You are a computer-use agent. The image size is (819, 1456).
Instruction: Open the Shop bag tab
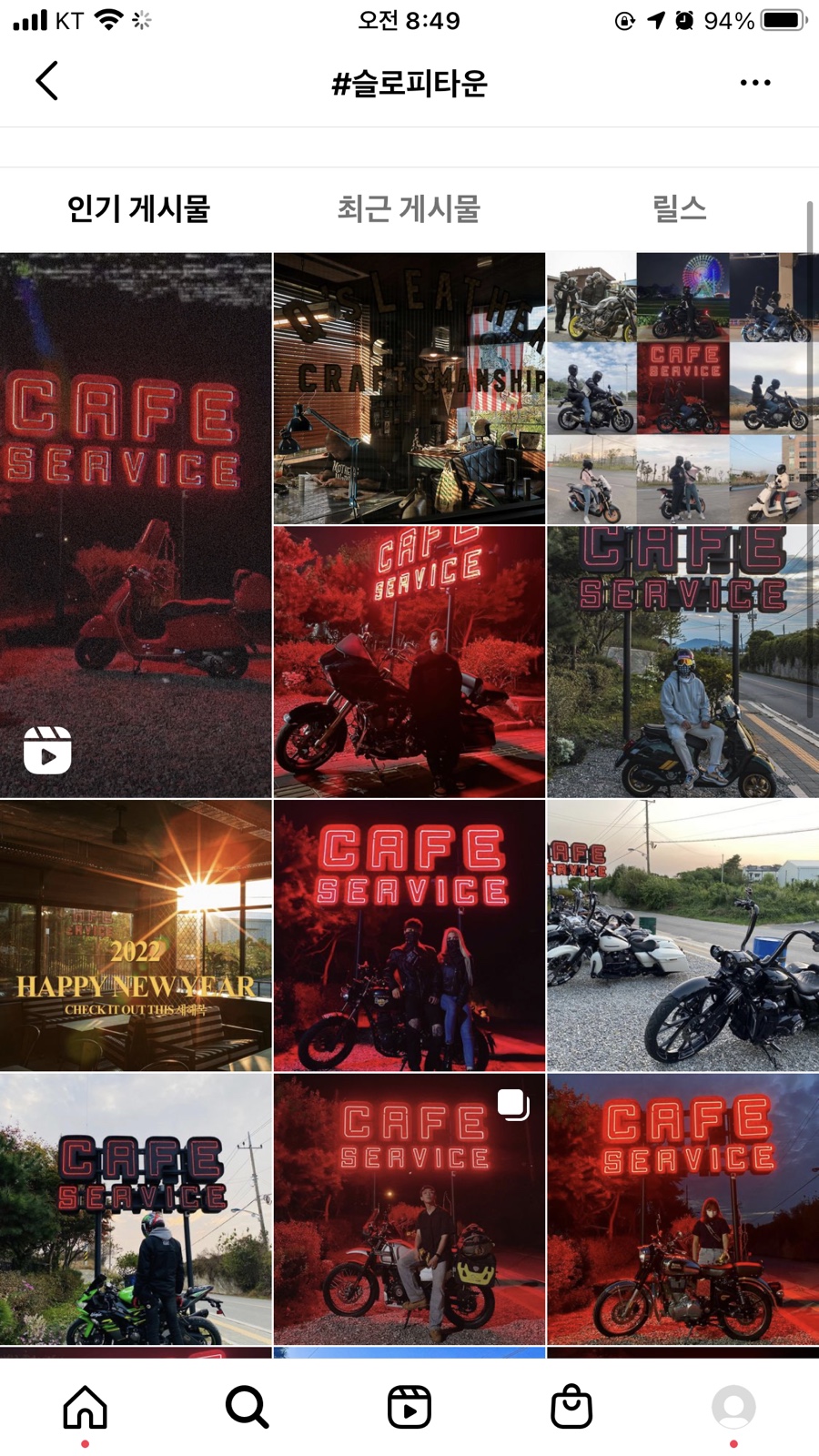coord(571,1407)
